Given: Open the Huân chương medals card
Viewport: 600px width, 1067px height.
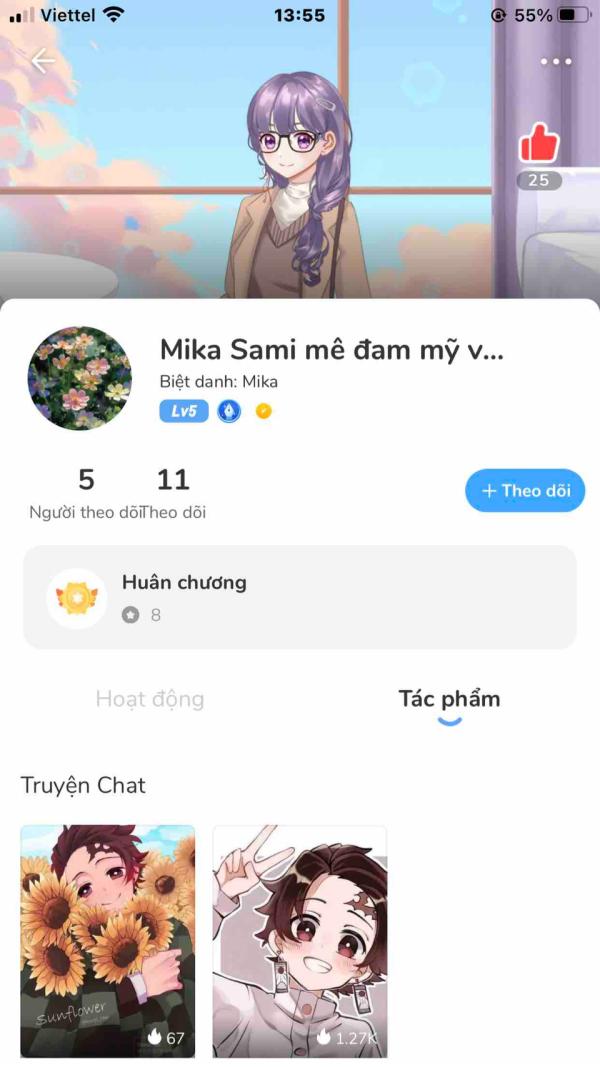Looking at the screenshot, I should pos(300,597).
